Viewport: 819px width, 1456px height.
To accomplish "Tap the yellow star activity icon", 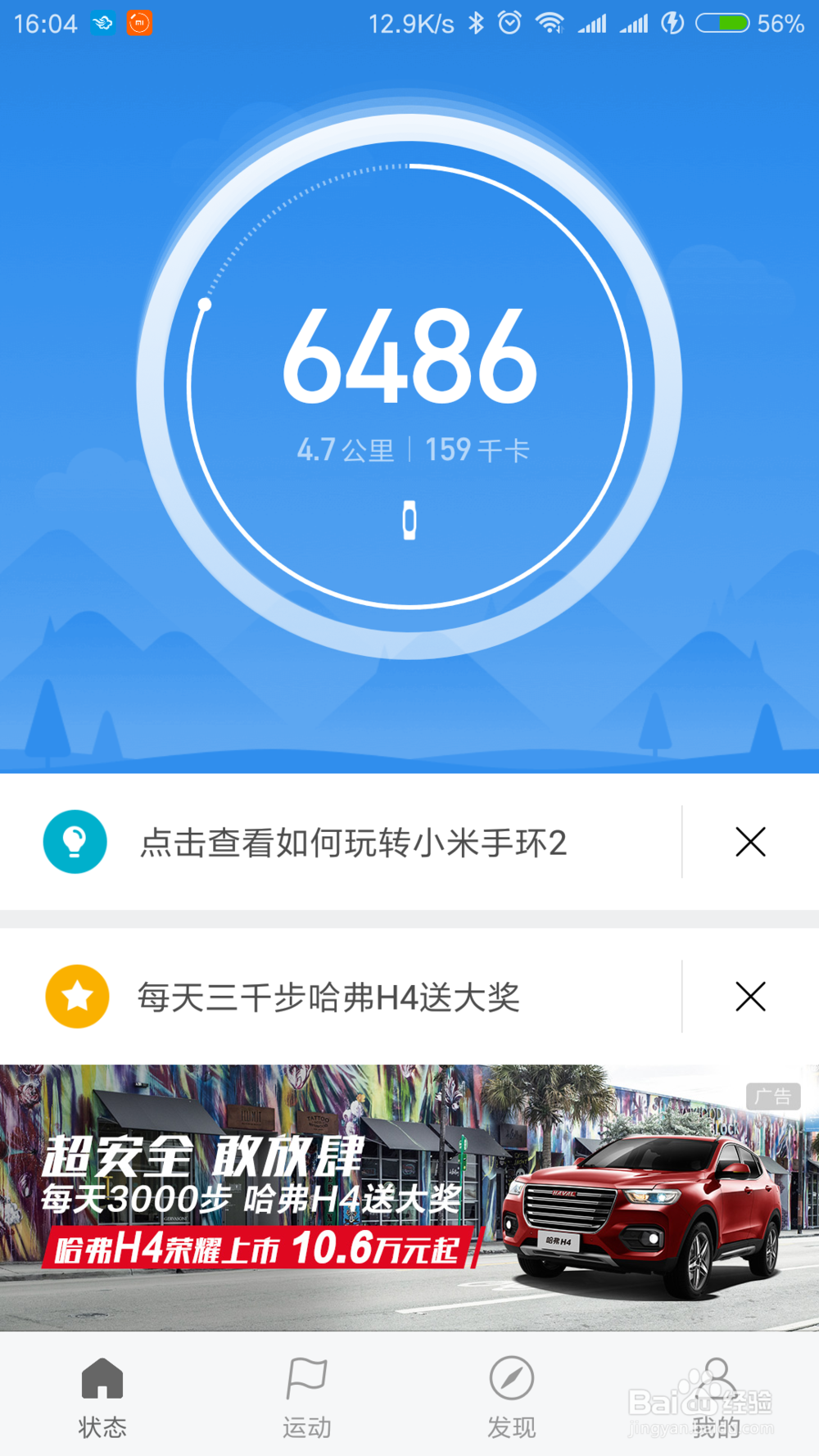I will 75,996.
